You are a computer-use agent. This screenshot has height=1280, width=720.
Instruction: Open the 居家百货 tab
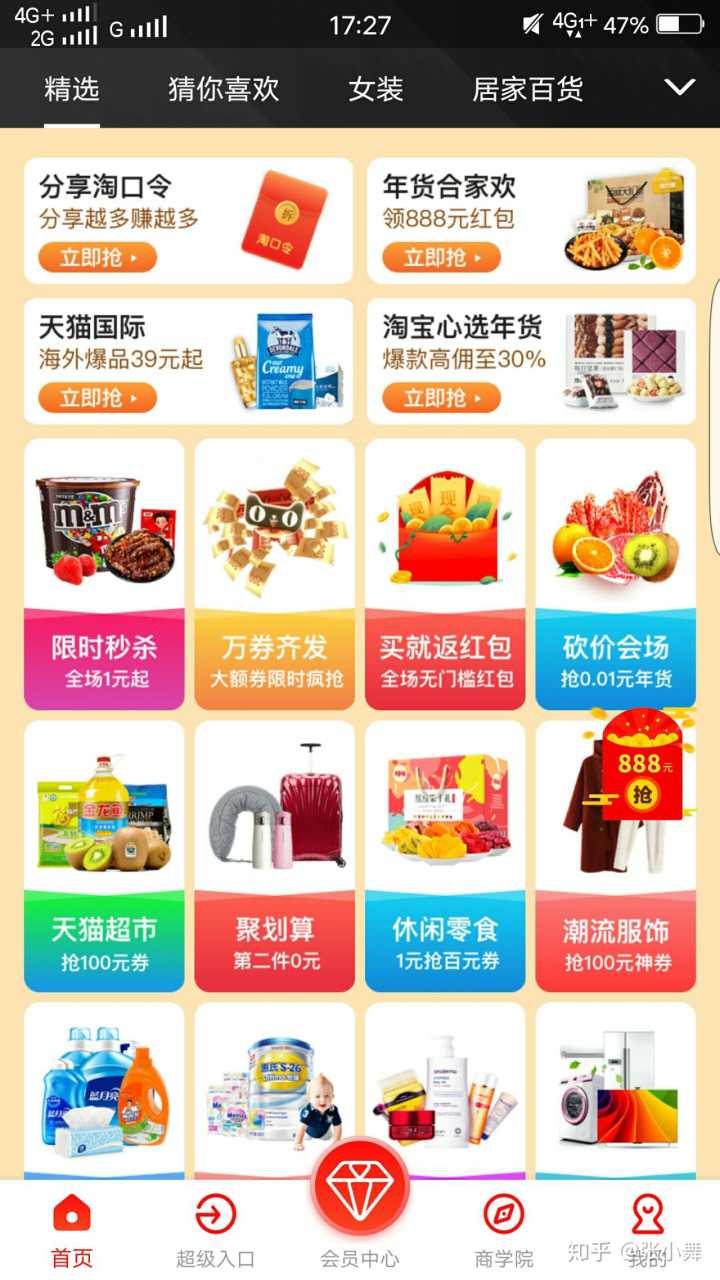click(x=527, y=89)
